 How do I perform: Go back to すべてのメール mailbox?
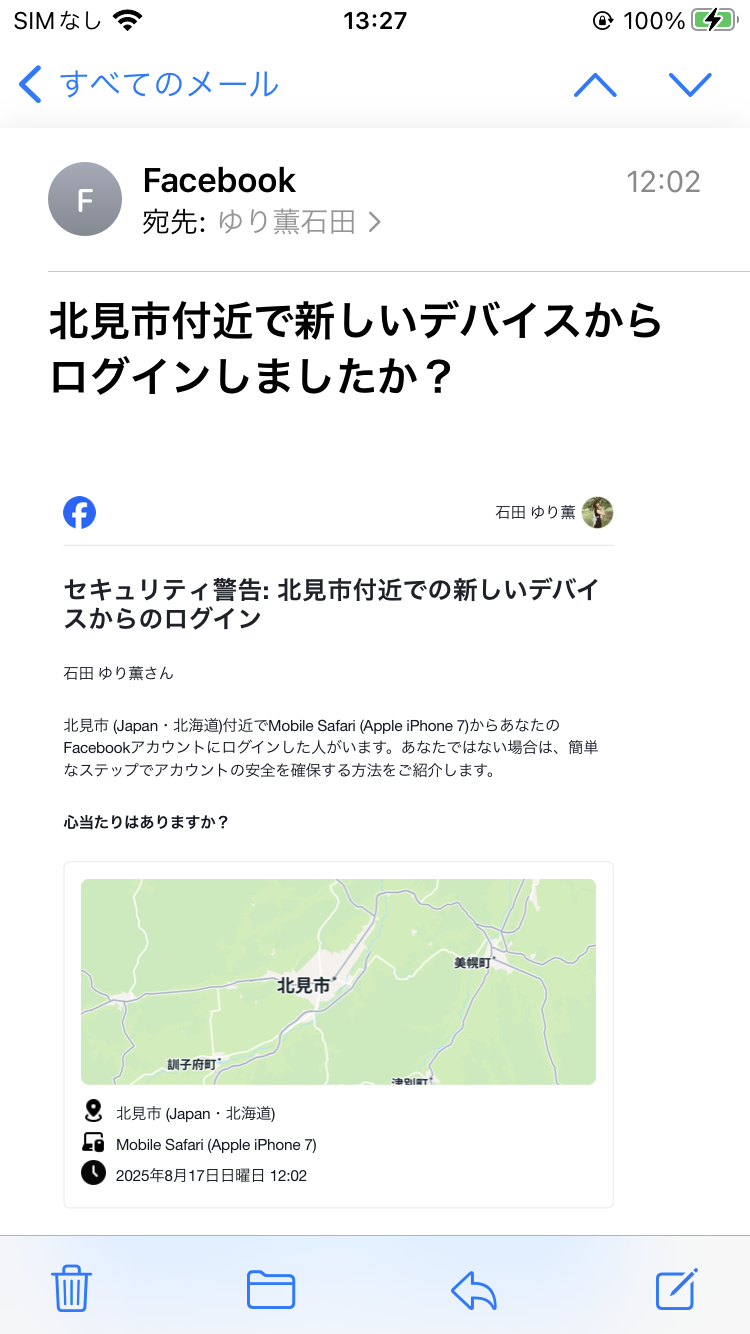tap(149, 84)
